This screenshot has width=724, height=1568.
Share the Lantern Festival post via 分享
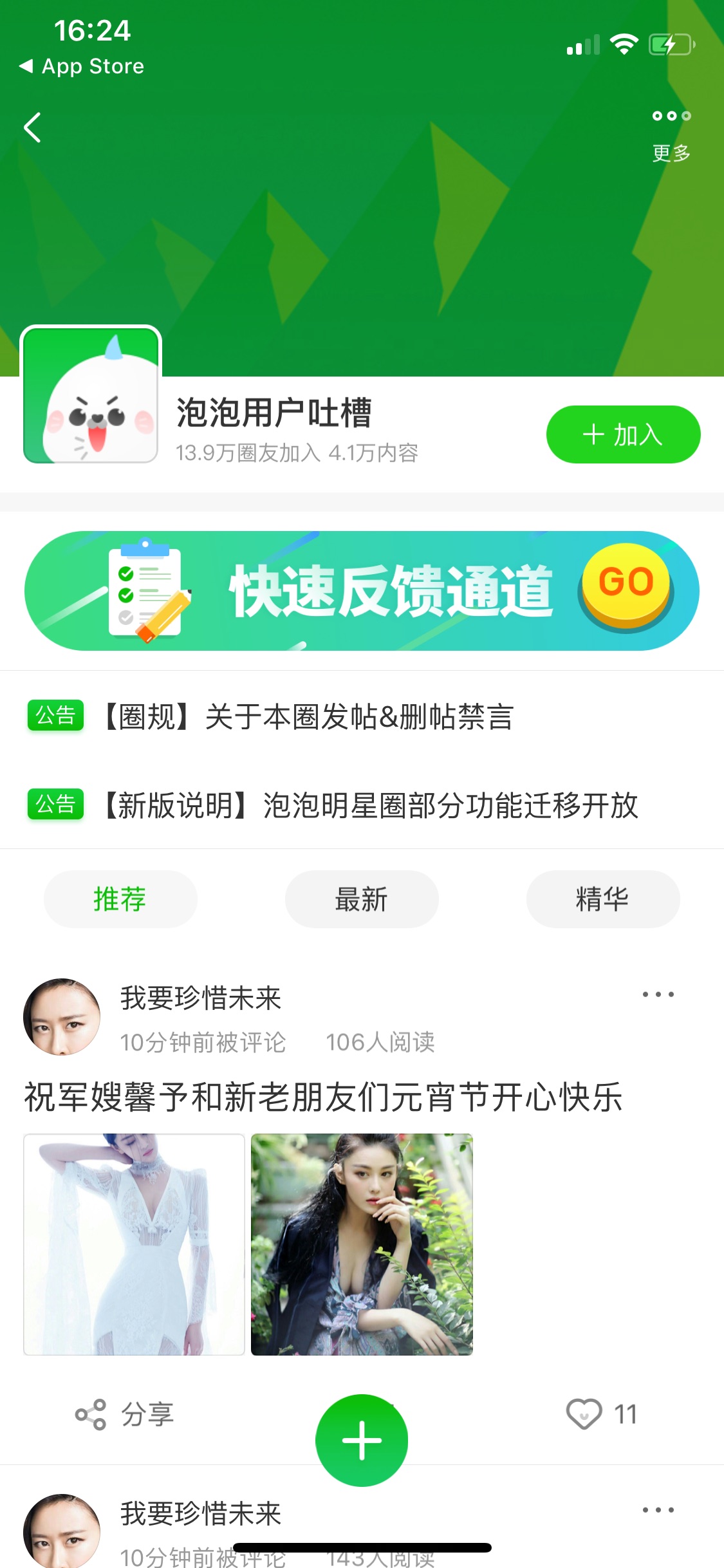(x=124, y=1414)
